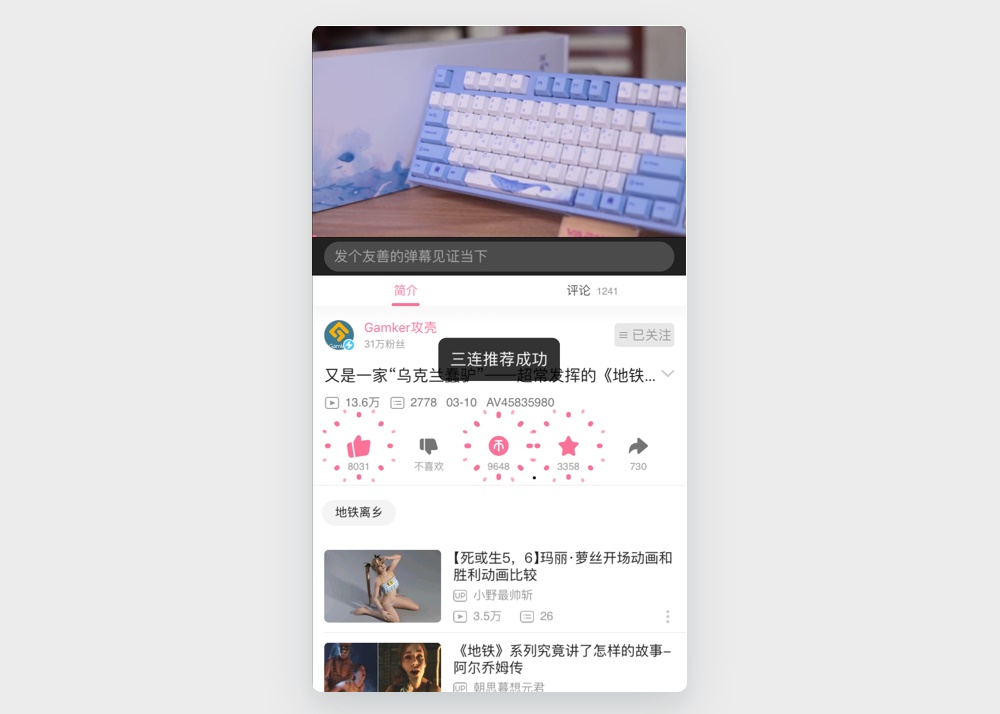The width and height of the screenshot is (1000, 714).
Task: Tap the 不喜欢 dislike icon
Action: (x=429, y=447)
